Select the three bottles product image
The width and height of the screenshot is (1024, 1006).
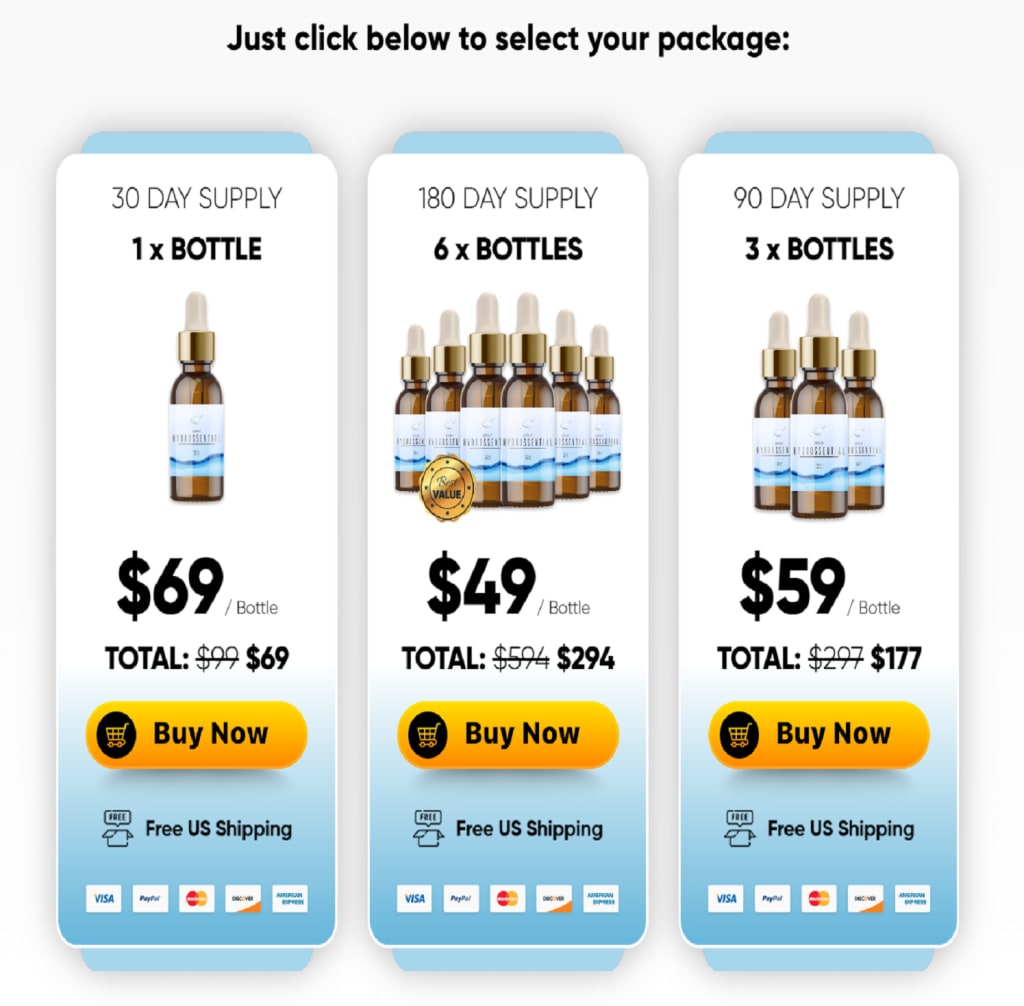click(x=819, y=408)
